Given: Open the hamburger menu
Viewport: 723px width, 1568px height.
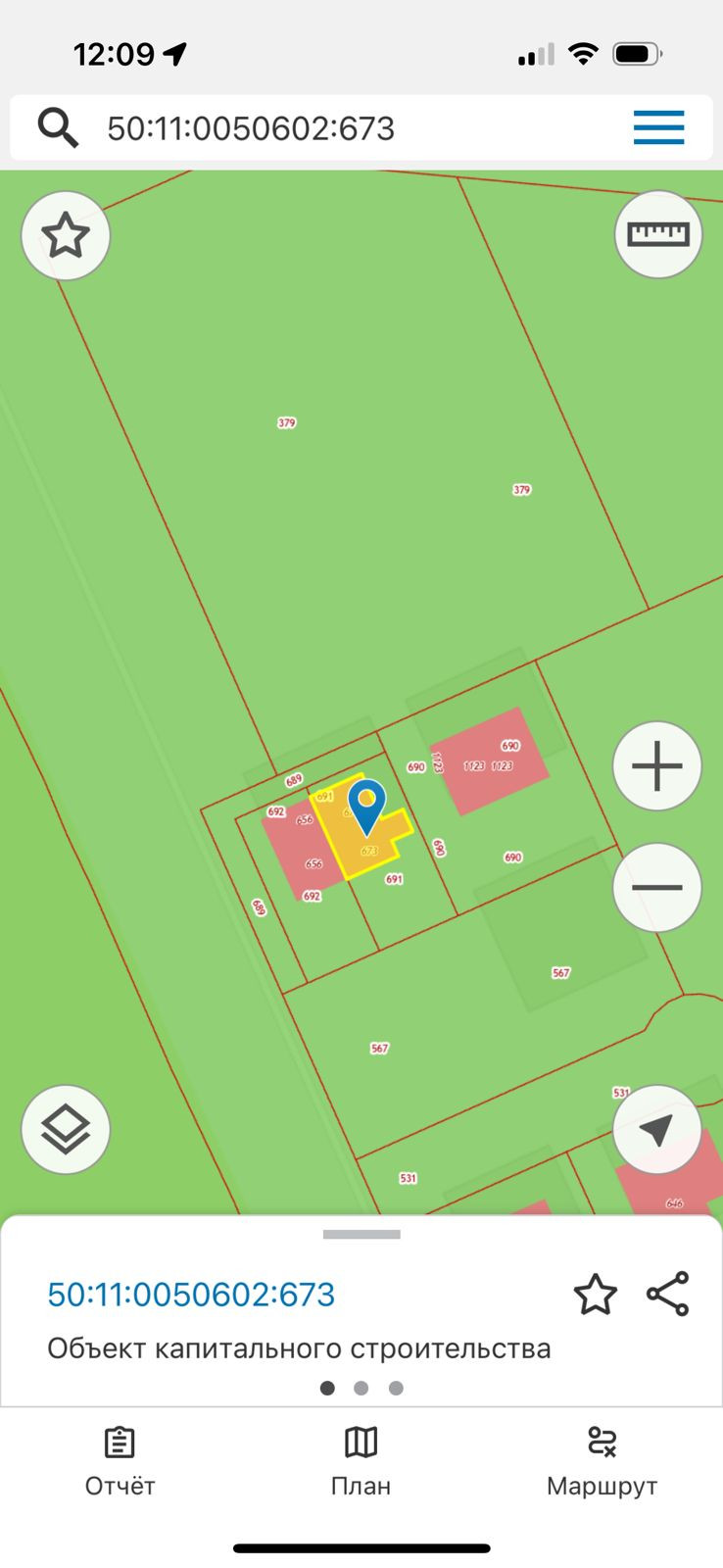Looking at the screenshot, I should [x=658, y=127].
